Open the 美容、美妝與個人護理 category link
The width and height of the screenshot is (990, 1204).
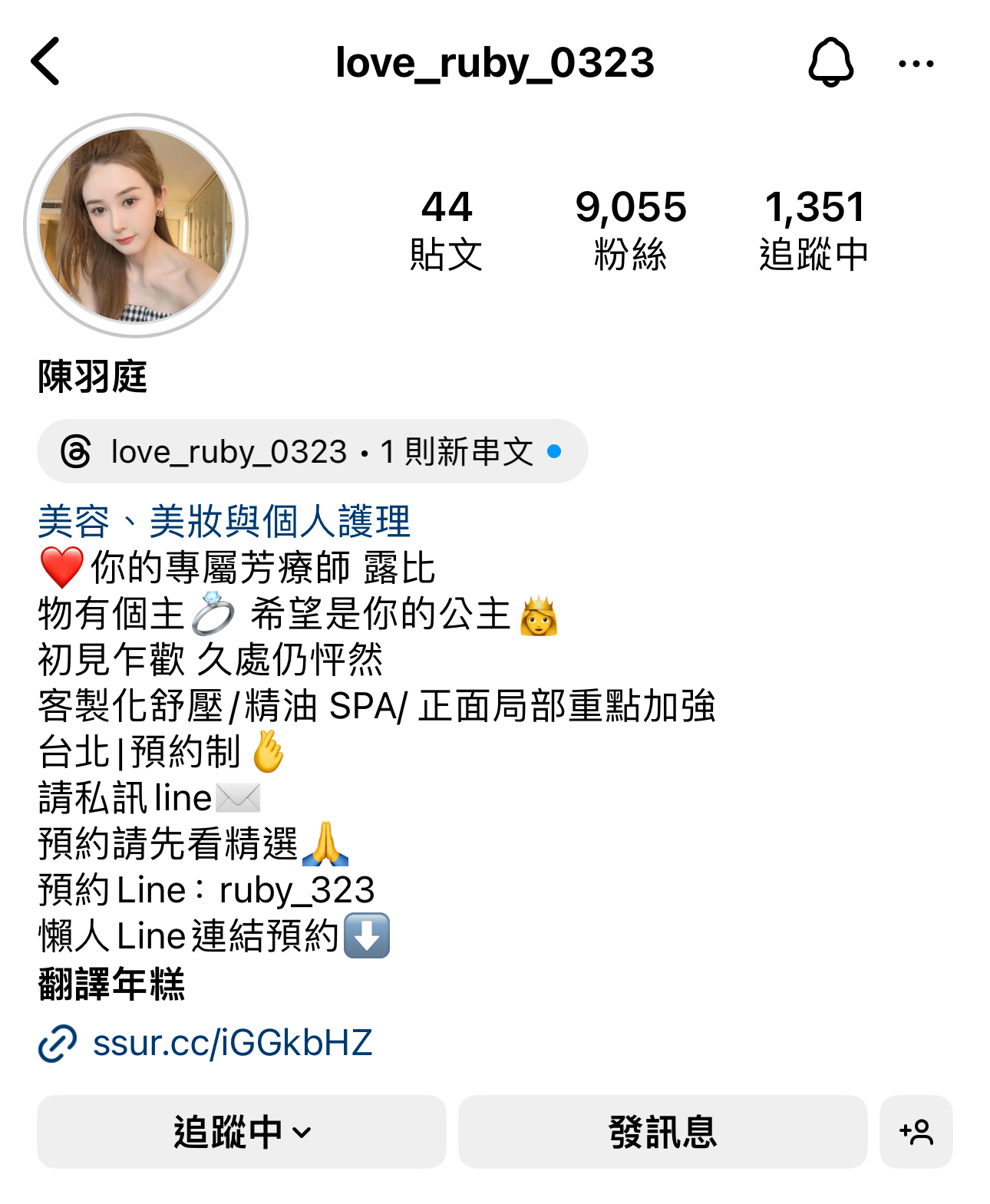click(x=224, y=522)
